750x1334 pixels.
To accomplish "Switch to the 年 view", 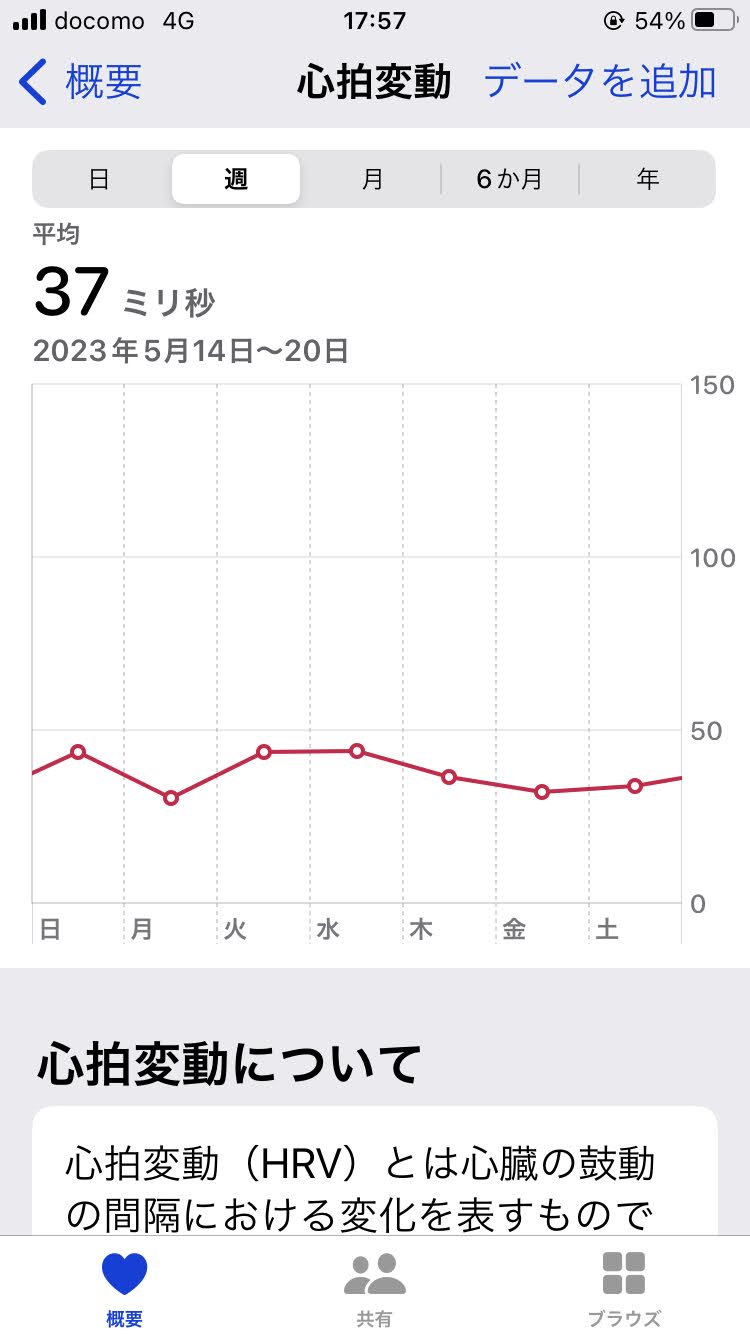I will 648,179.
